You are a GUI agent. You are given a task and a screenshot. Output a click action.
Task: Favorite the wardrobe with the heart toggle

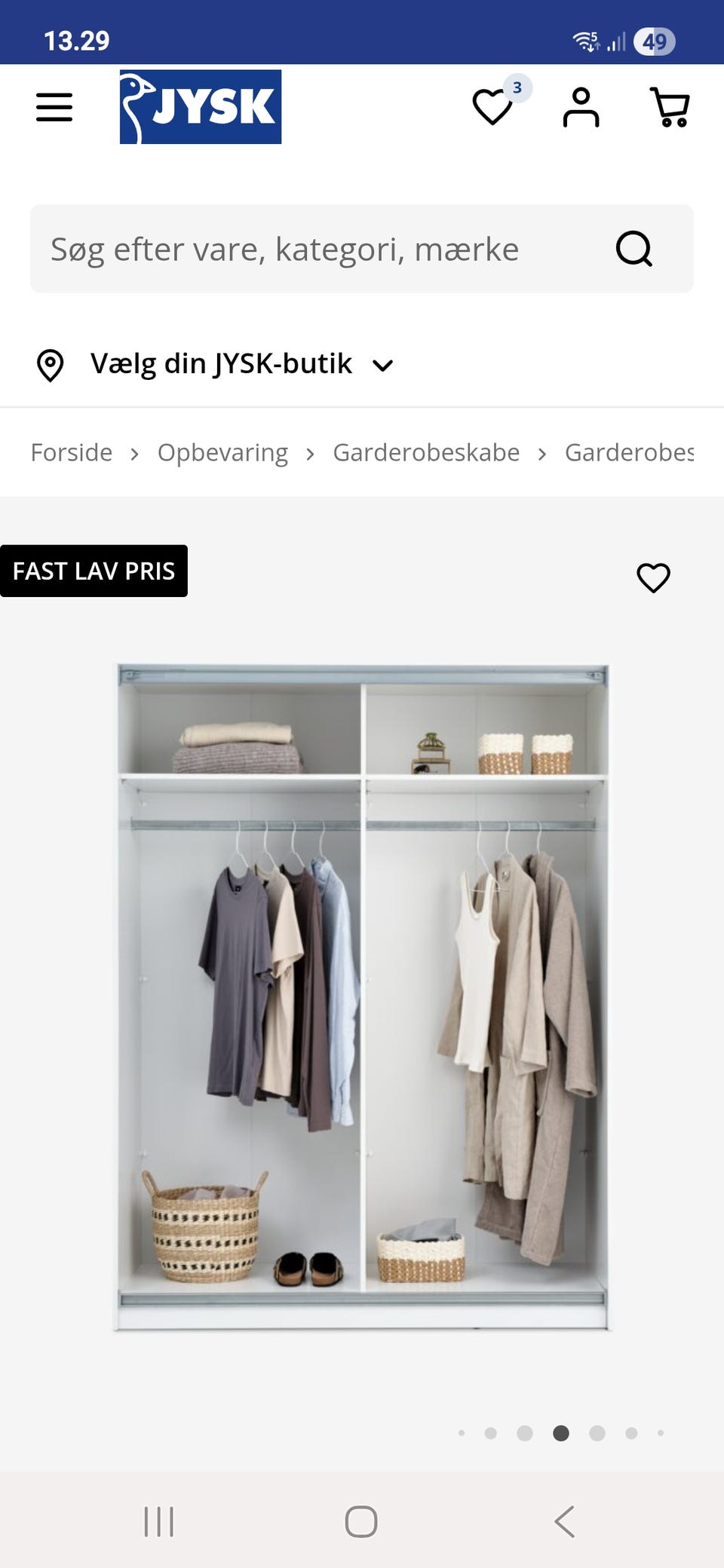pyautogui.click(x=653, y=577)
